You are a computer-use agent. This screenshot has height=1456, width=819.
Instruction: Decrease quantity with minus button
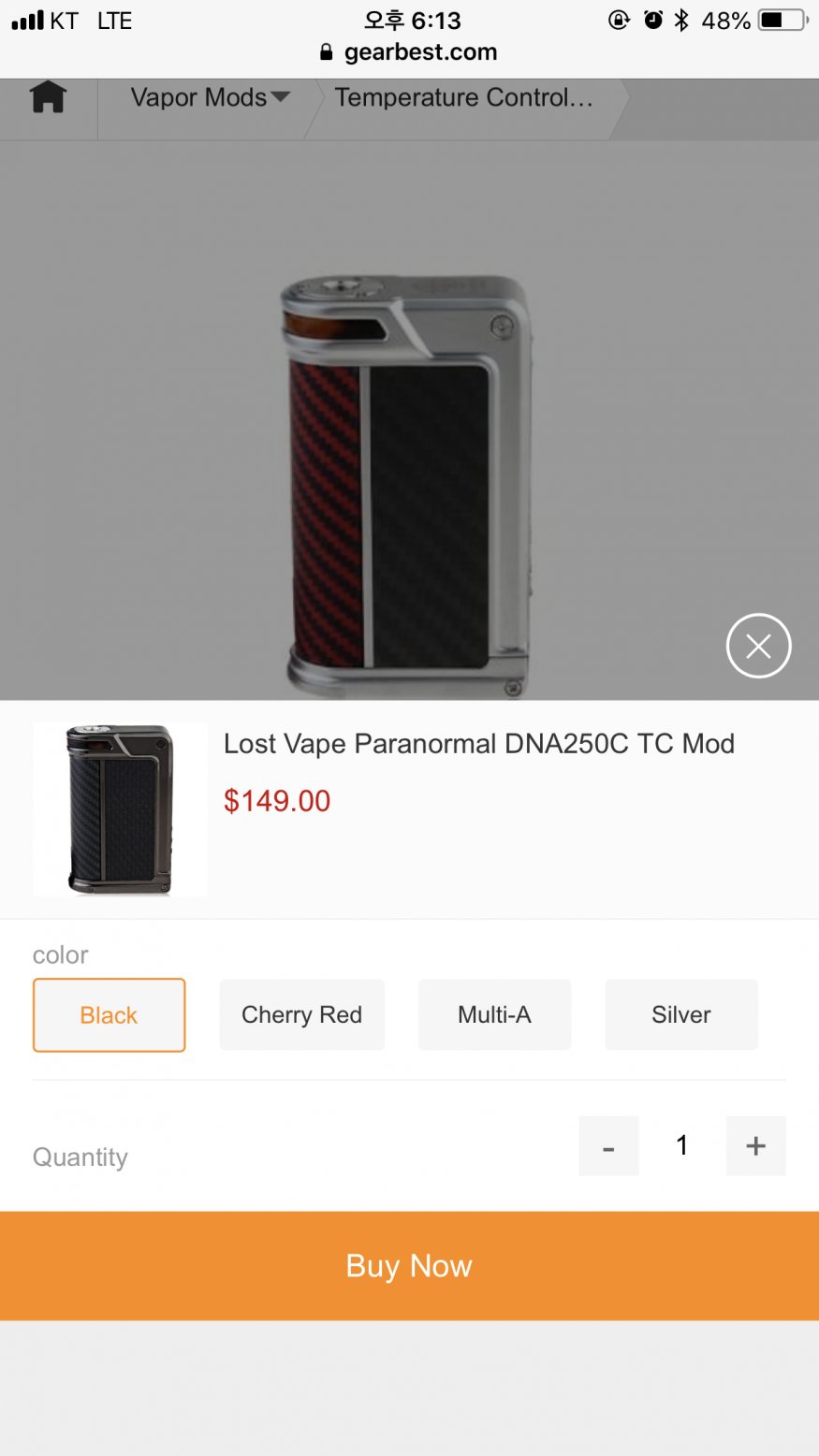point(608,1146)
